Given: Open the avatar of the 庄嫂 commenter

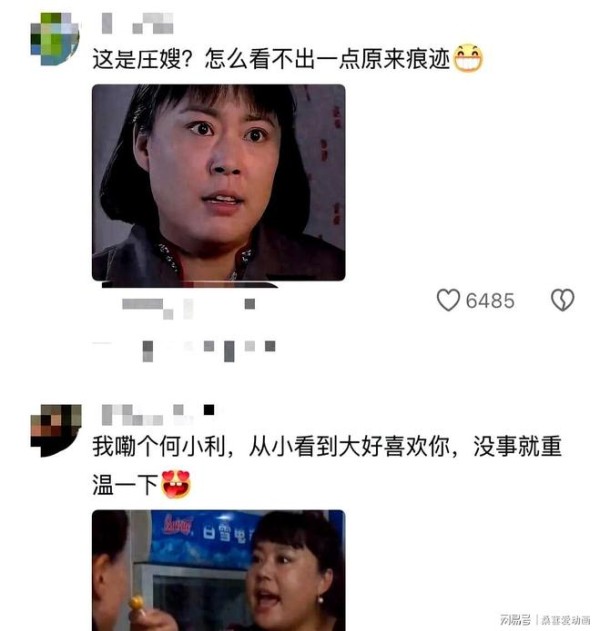Looking at the screenshot, I should (54, 39).
